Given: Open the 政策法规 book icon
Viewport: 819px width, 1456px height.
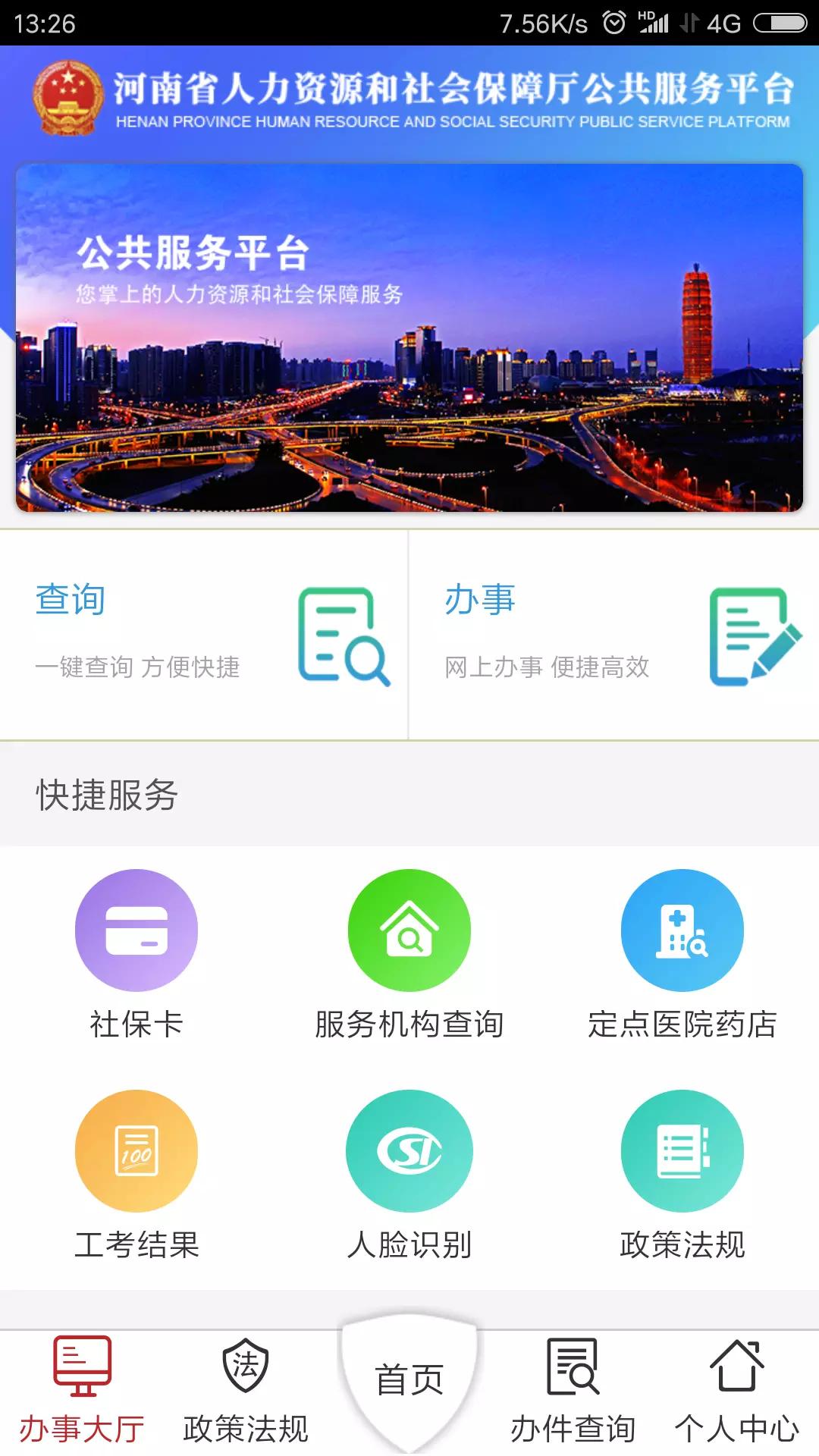Looking at the screenshot, I should (682, 1150).
